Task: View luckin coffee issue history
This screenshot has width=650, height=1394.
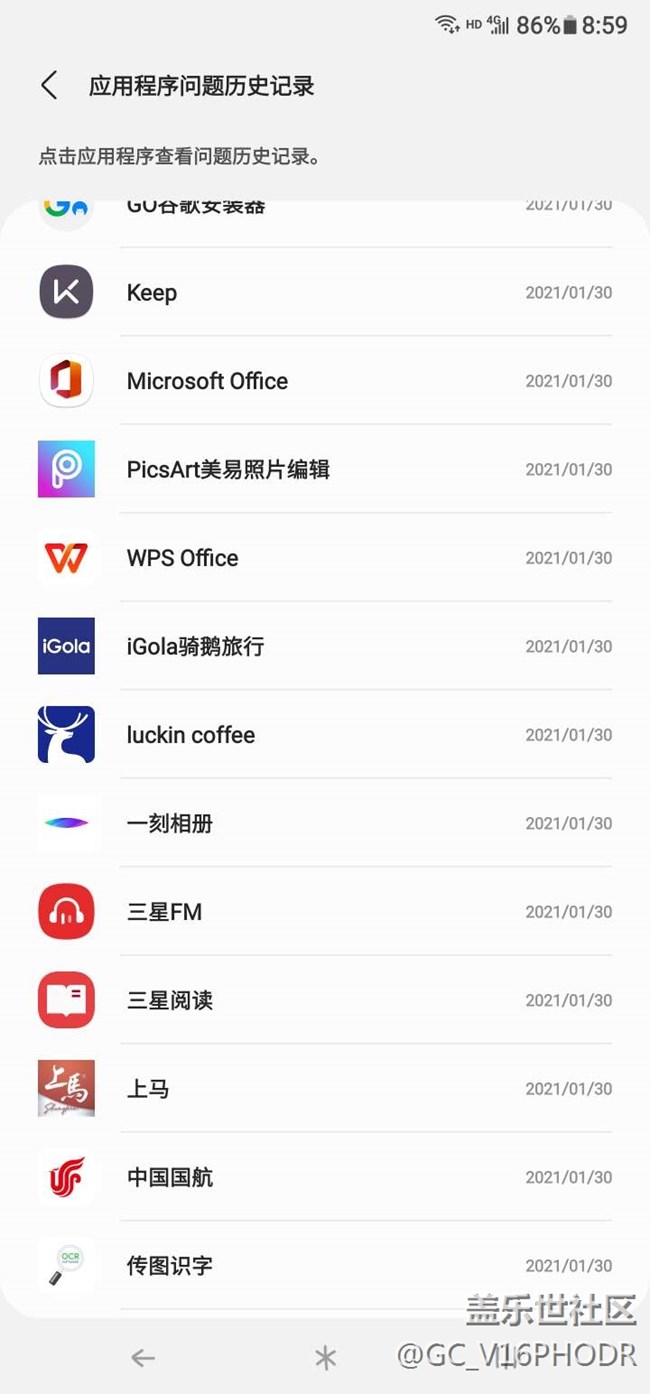Action: (x=325, y=735)
